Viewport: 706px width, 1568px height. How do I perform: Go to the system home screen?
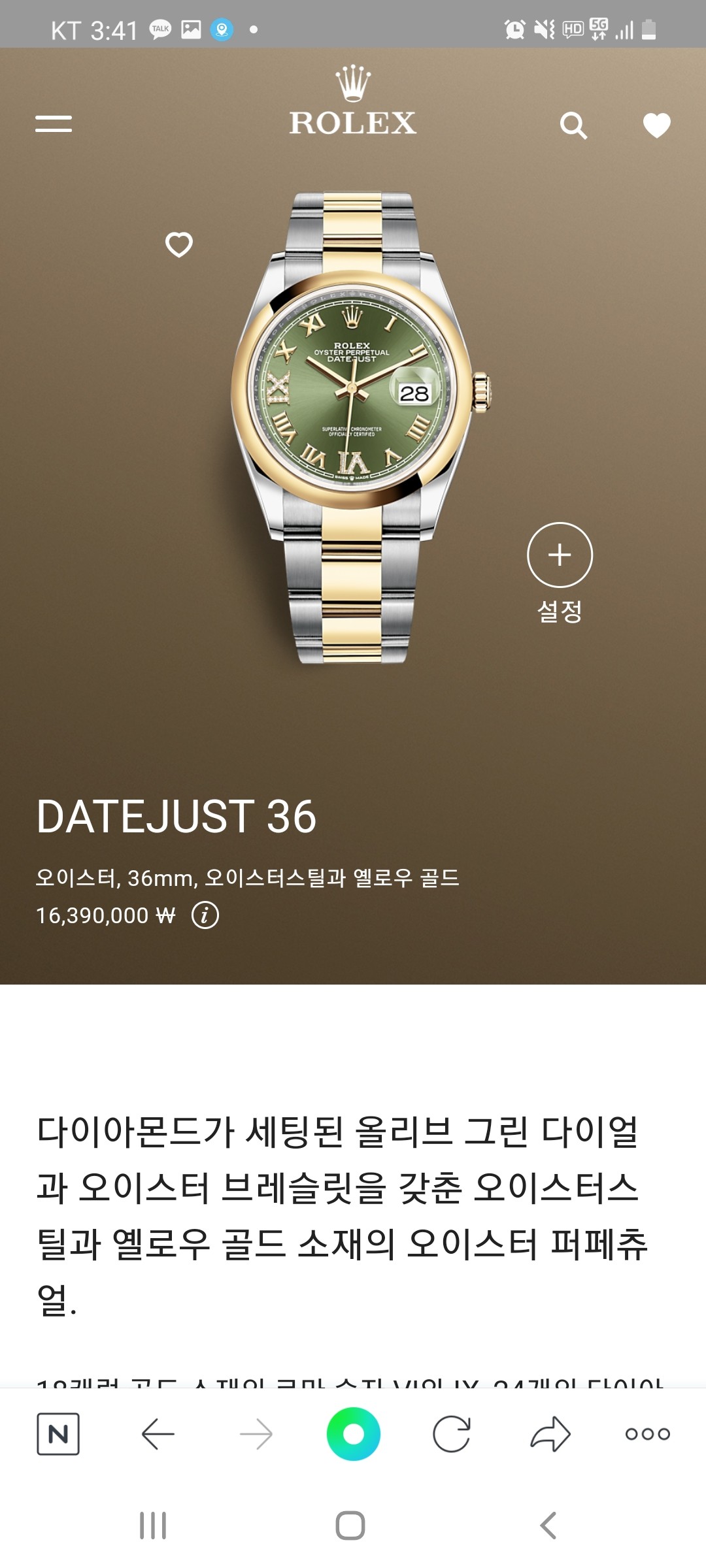click(350, 1526)
